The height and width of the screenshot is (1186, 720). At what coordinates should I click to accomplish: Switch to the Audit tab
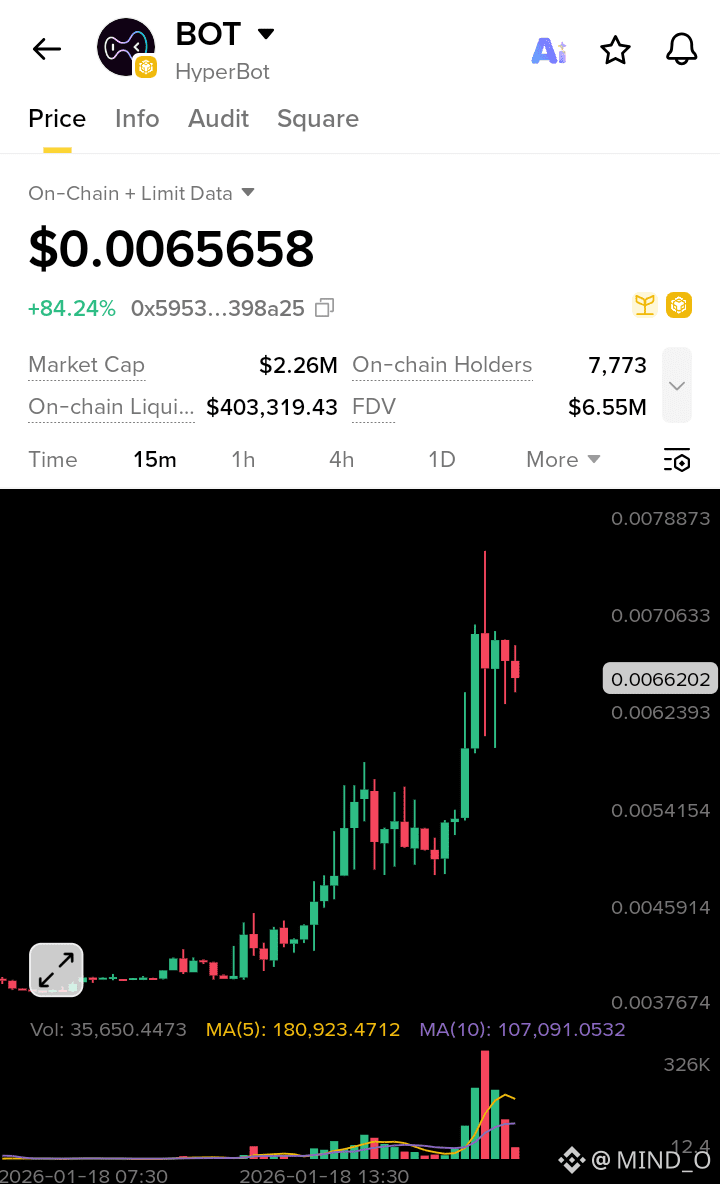(x=218, y=119)
